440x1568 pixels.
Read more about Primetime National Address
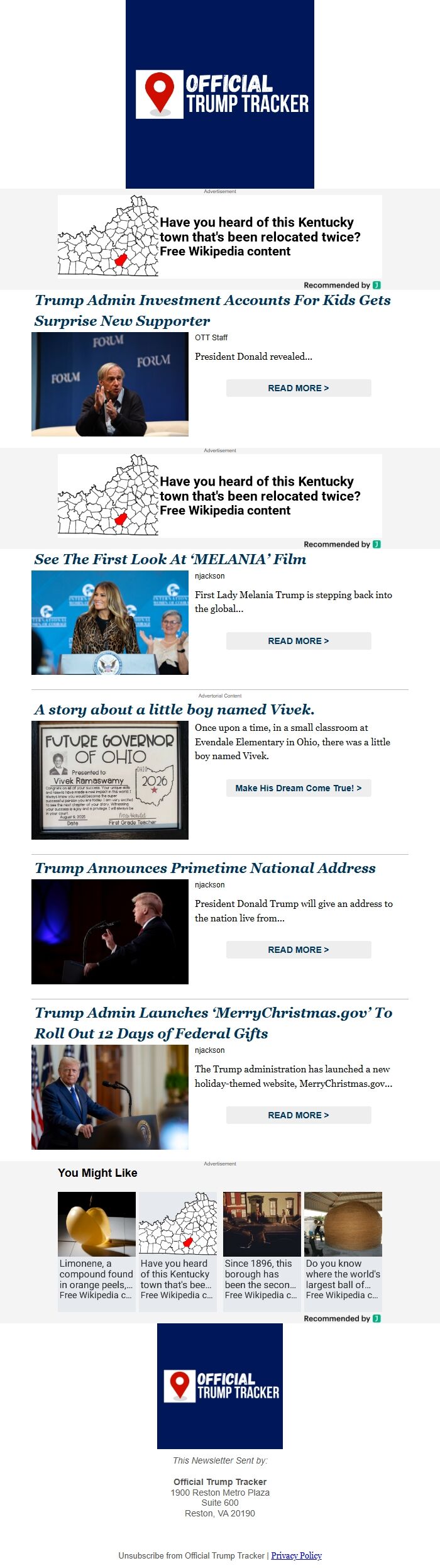click(299, 950)
